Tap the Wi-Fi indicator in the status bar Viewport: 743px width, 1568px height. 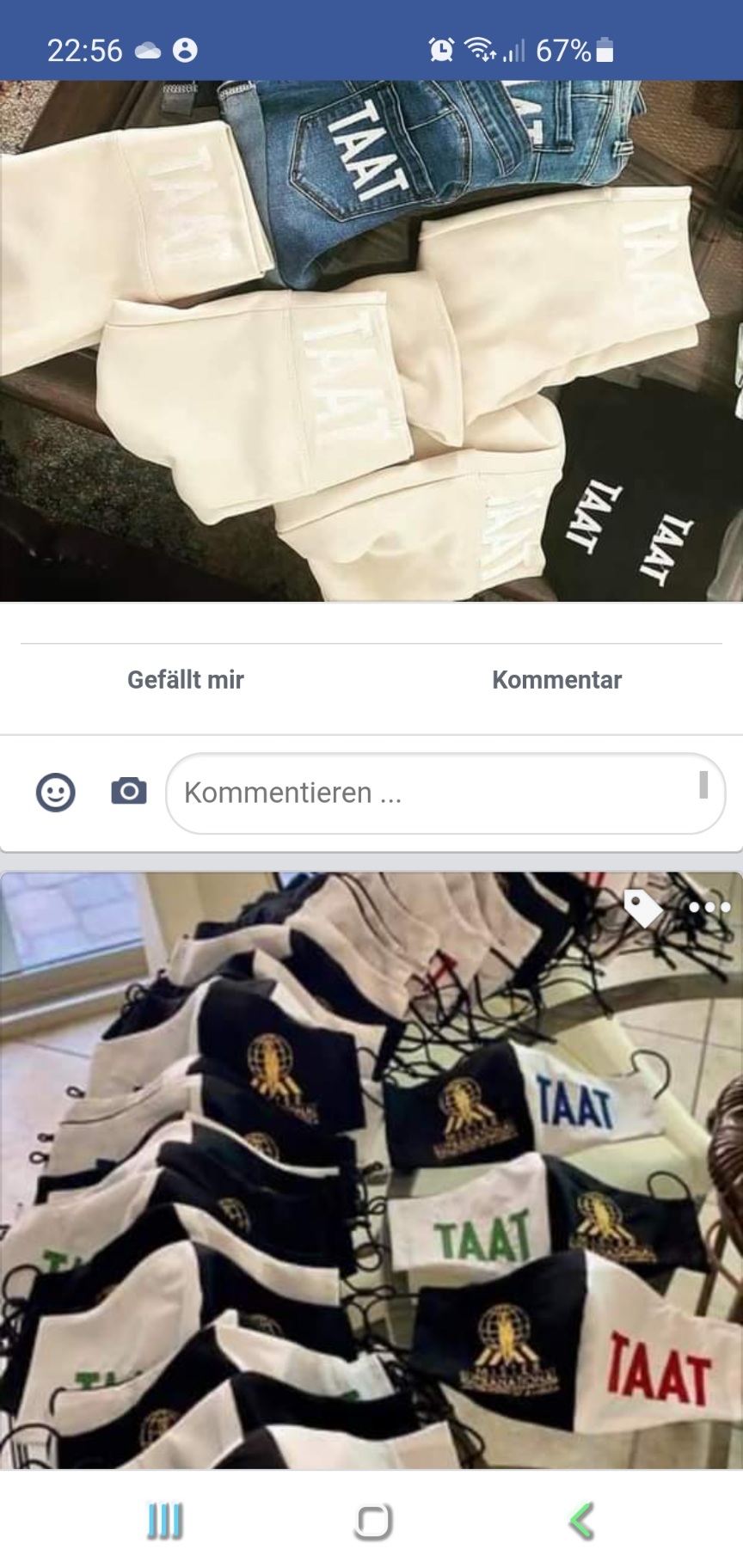click(x=479, y=50)
